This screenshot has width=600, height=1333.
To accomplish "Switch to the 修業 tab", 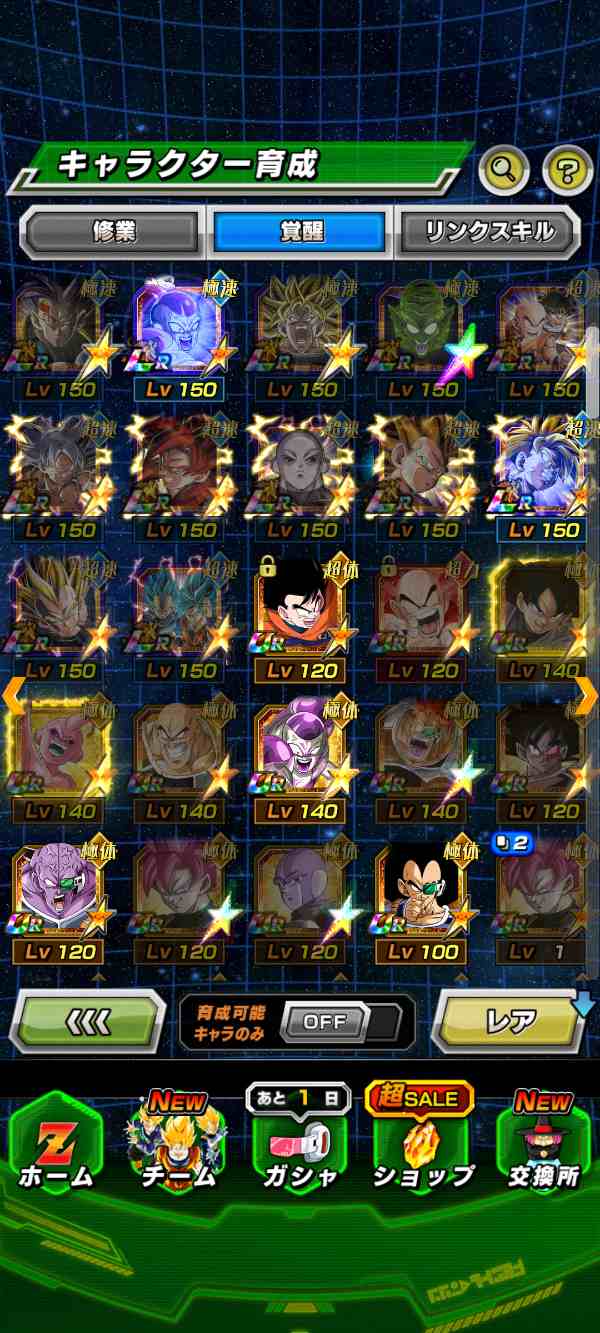I will click(112, 232).
